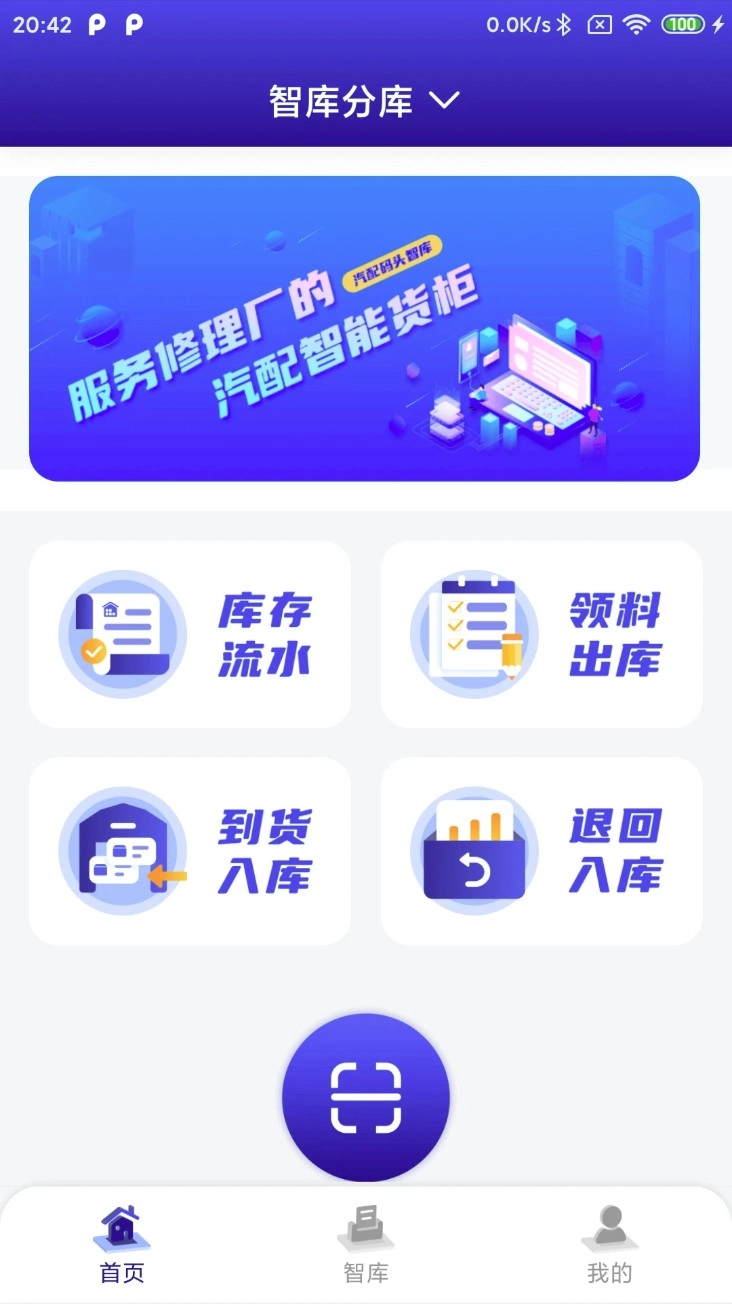This screenshot has width=732, height=1304.
Task: Tap the 退回入库 return-to-warehouse icon
Action: 473,849
